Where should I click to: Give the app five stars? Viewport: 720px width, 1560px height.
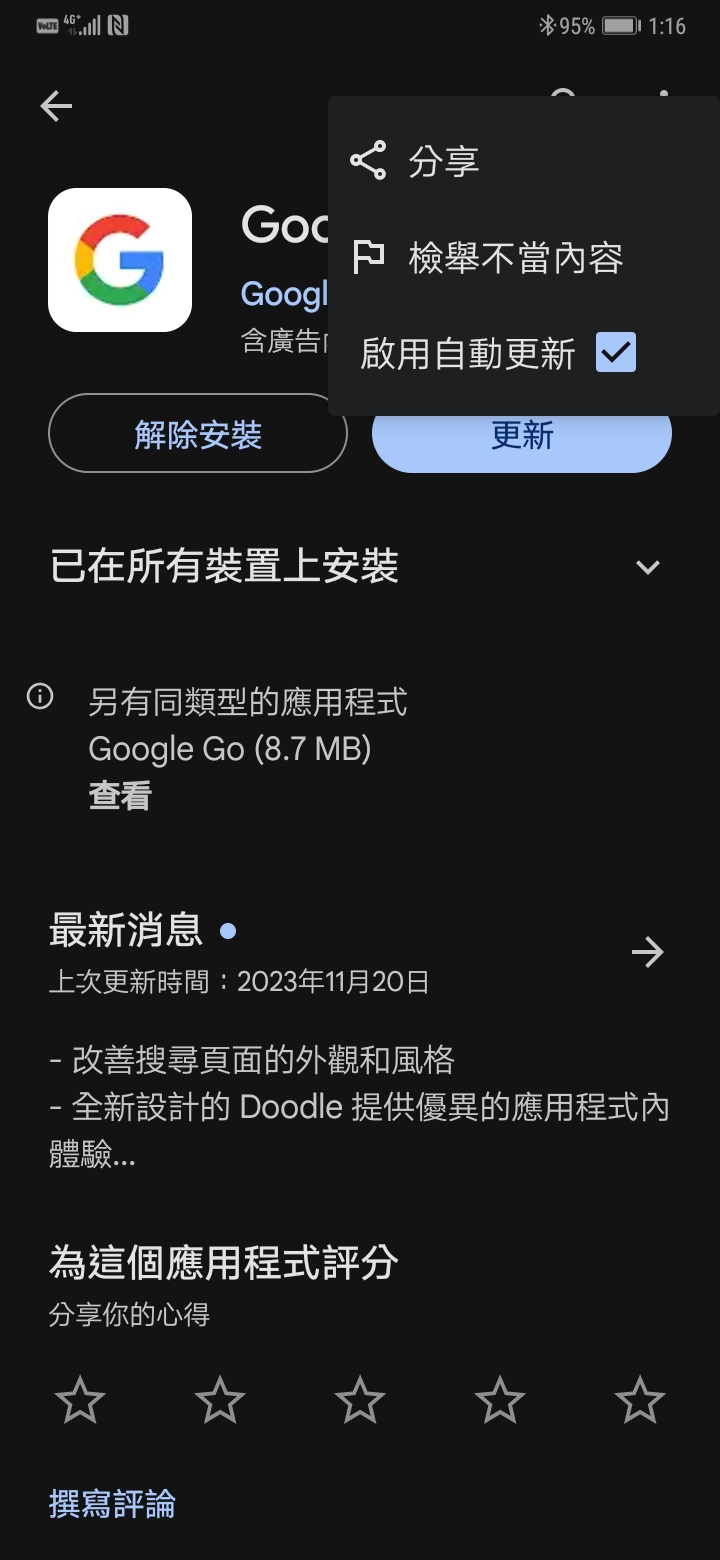(639, 1400)
